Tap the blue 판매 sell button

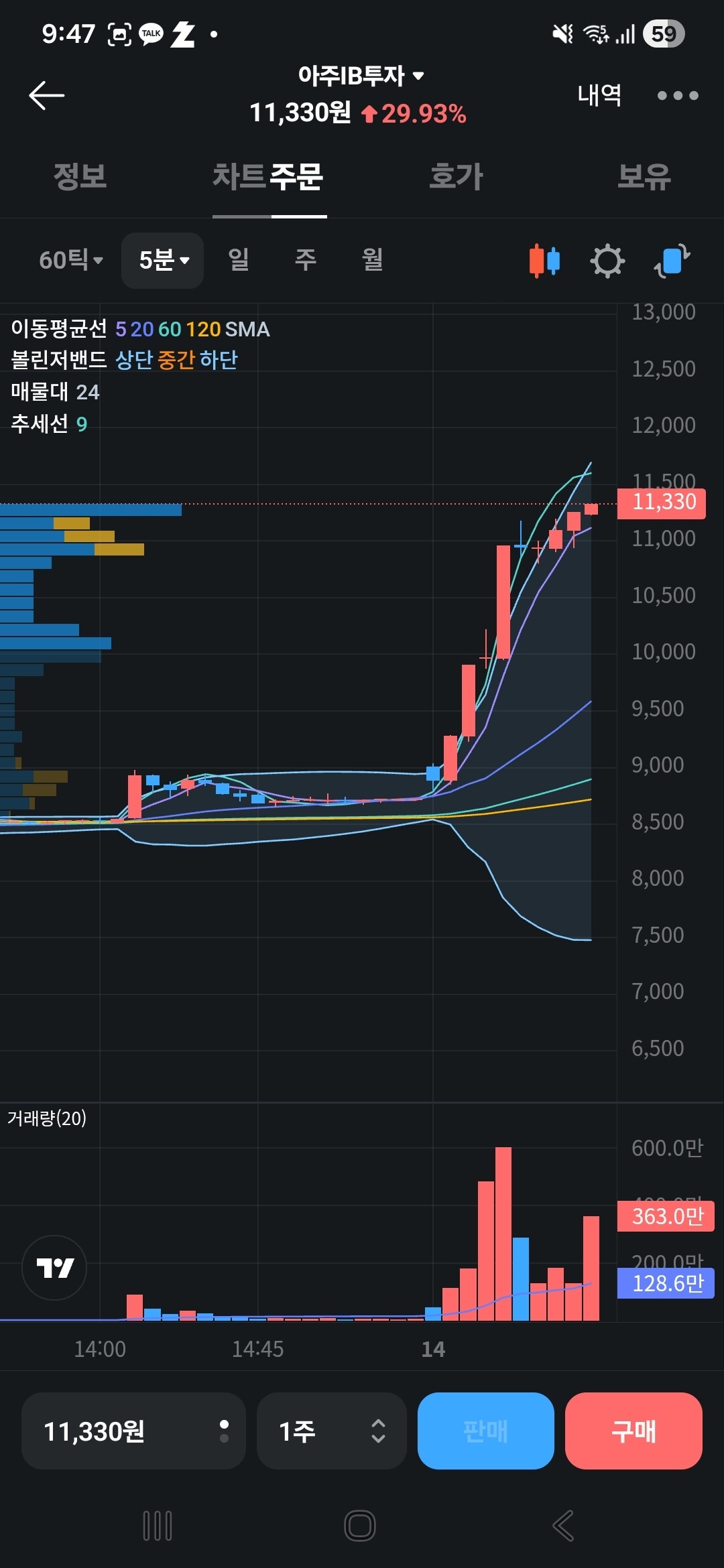pyautogui.click(x=485, y=1431)
